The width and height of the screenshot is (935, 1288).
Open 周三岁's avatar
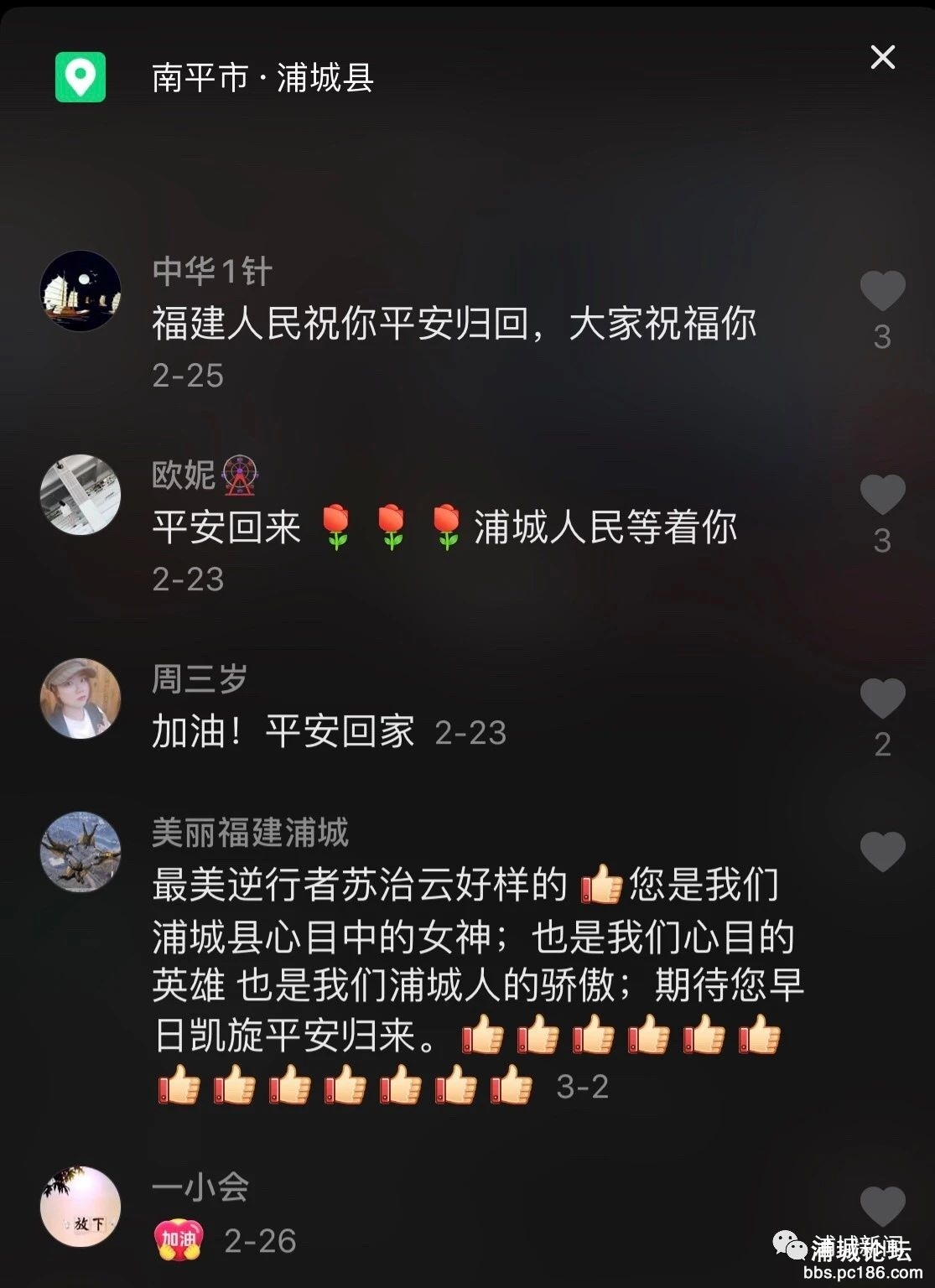(x=81, y=699)
